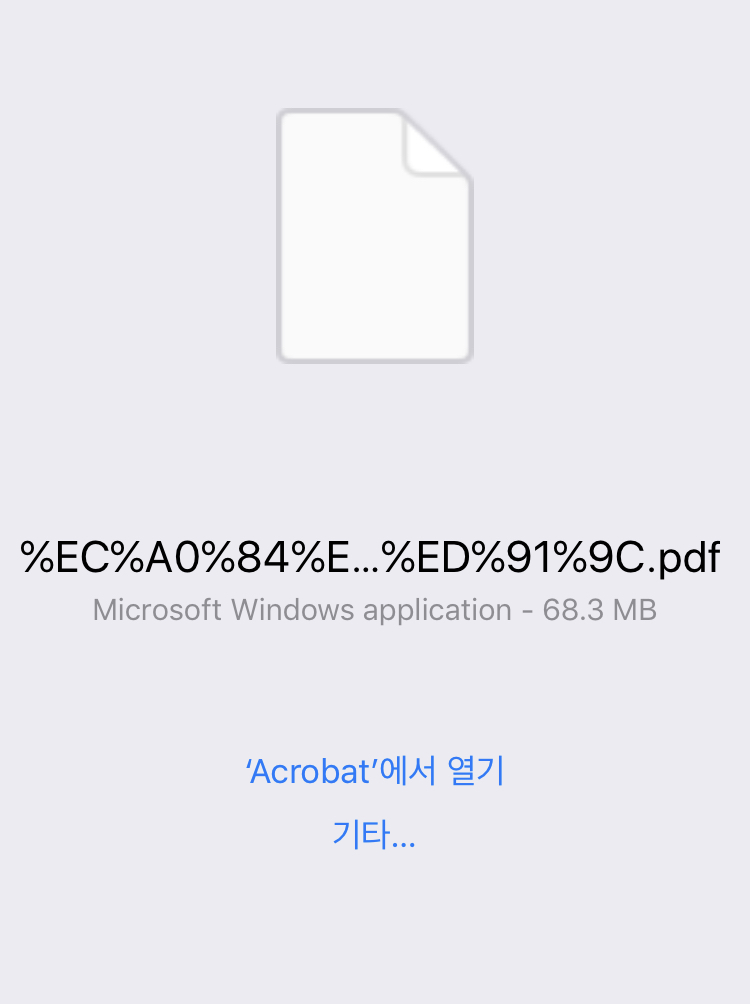This screenshot has height=1004, width=750.
Task: Tap 기타… for other open options
Action: pos(374,834)
